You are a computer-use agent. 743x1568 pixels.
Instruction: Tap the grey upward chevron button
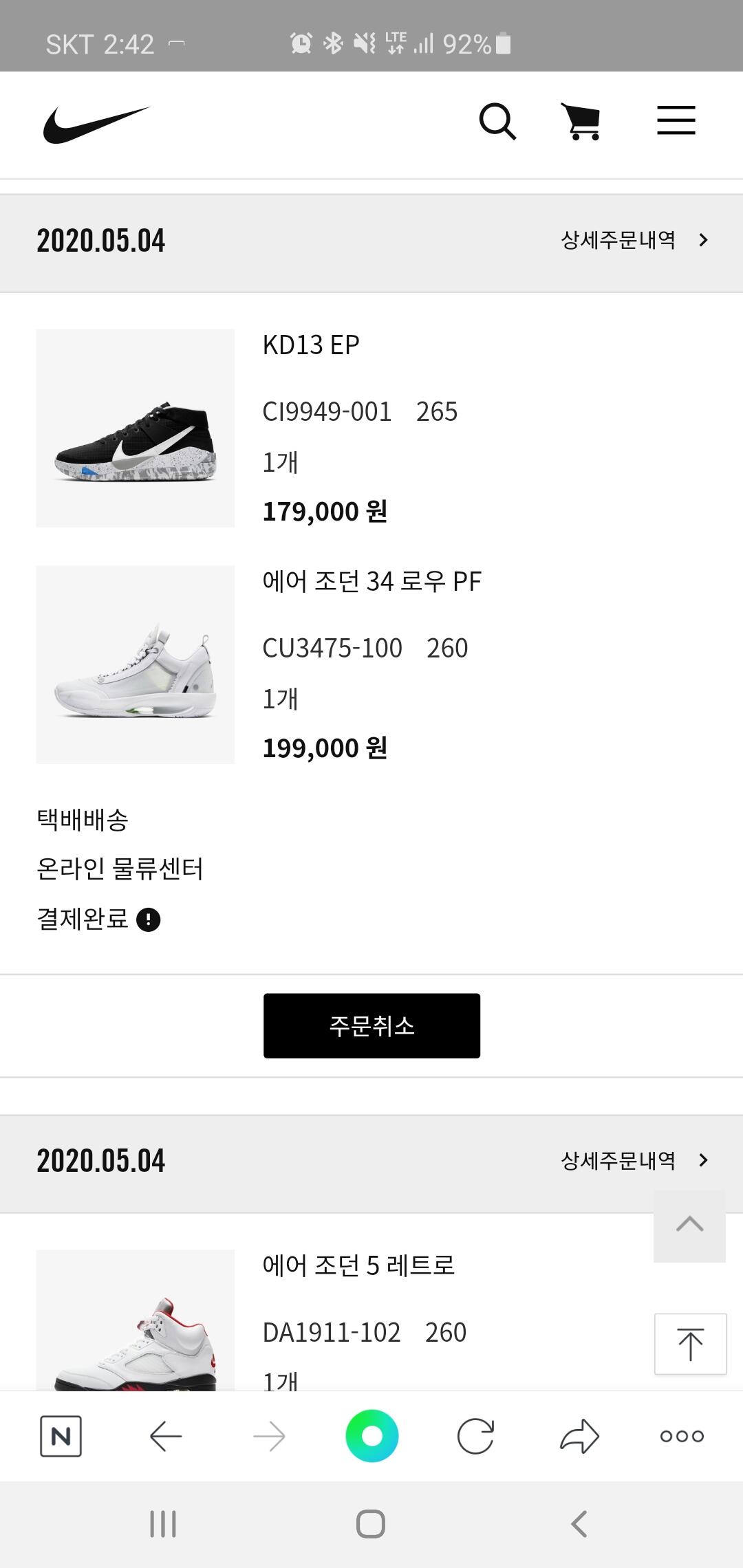pos(689,1226)
